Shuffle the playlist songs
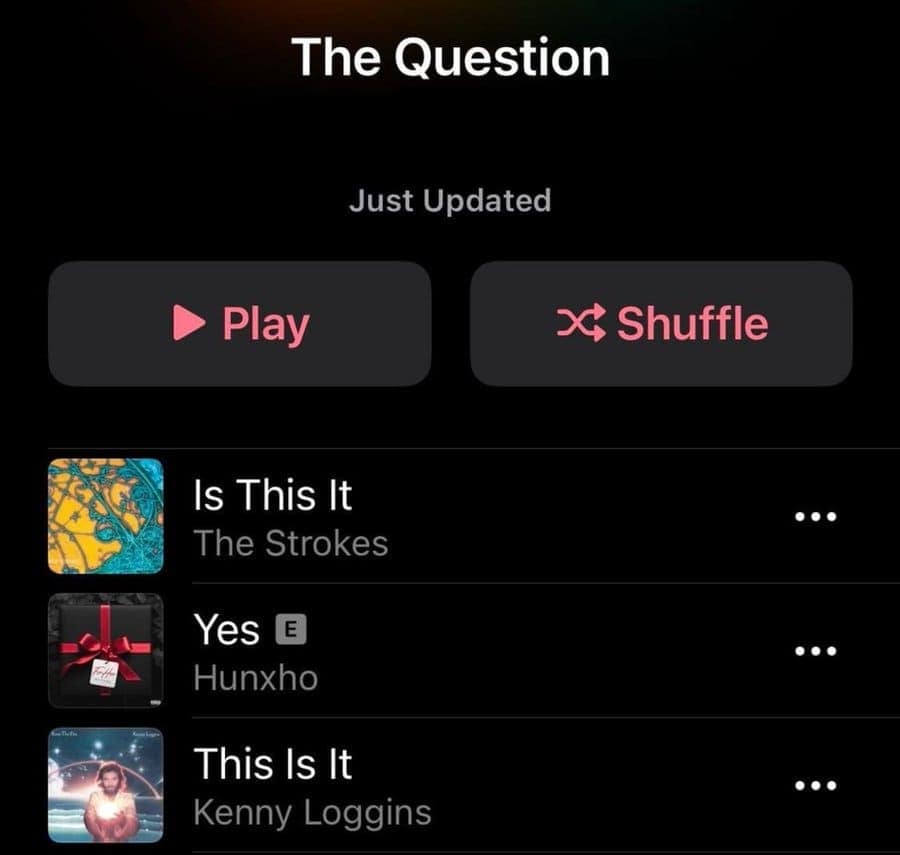The width and height of the screenshot is (900, 855). tap(661, 324)
